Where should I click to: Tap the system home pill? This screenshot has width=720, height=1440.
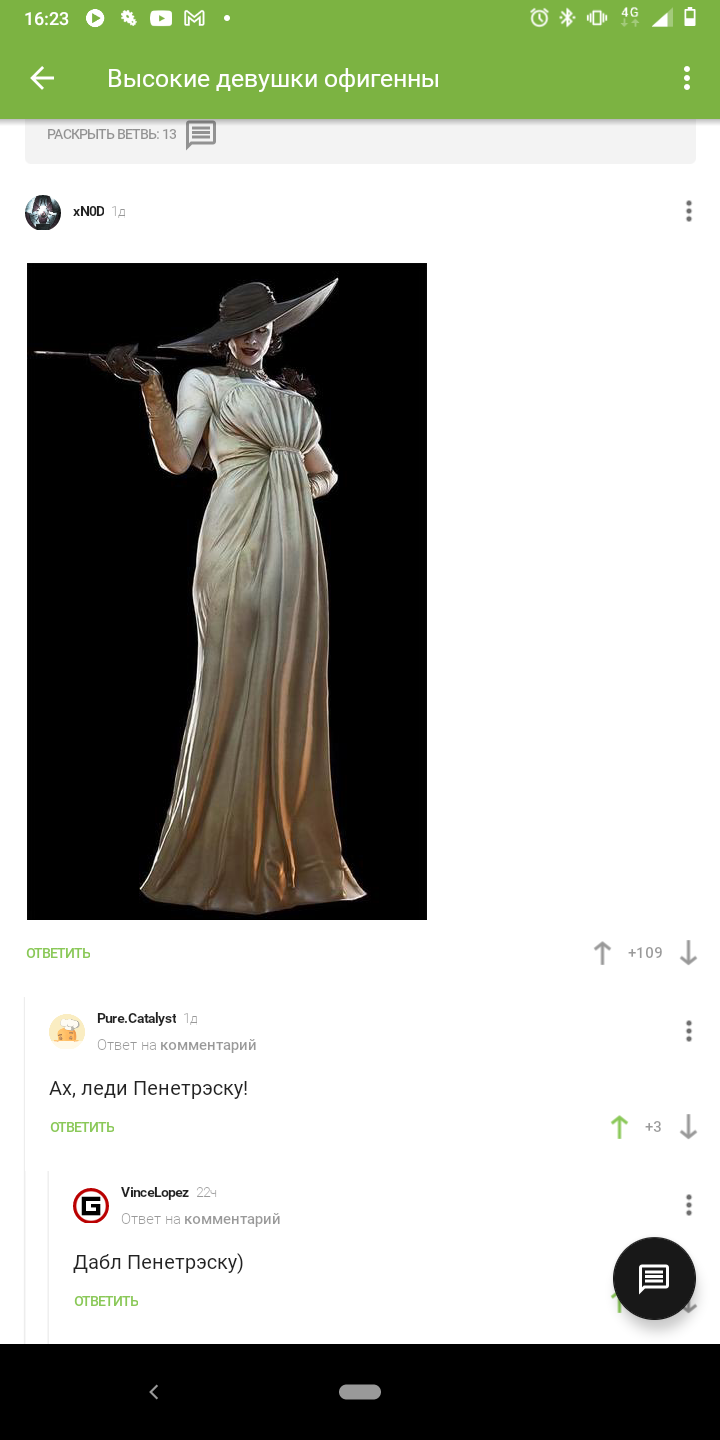(360, 1392)
